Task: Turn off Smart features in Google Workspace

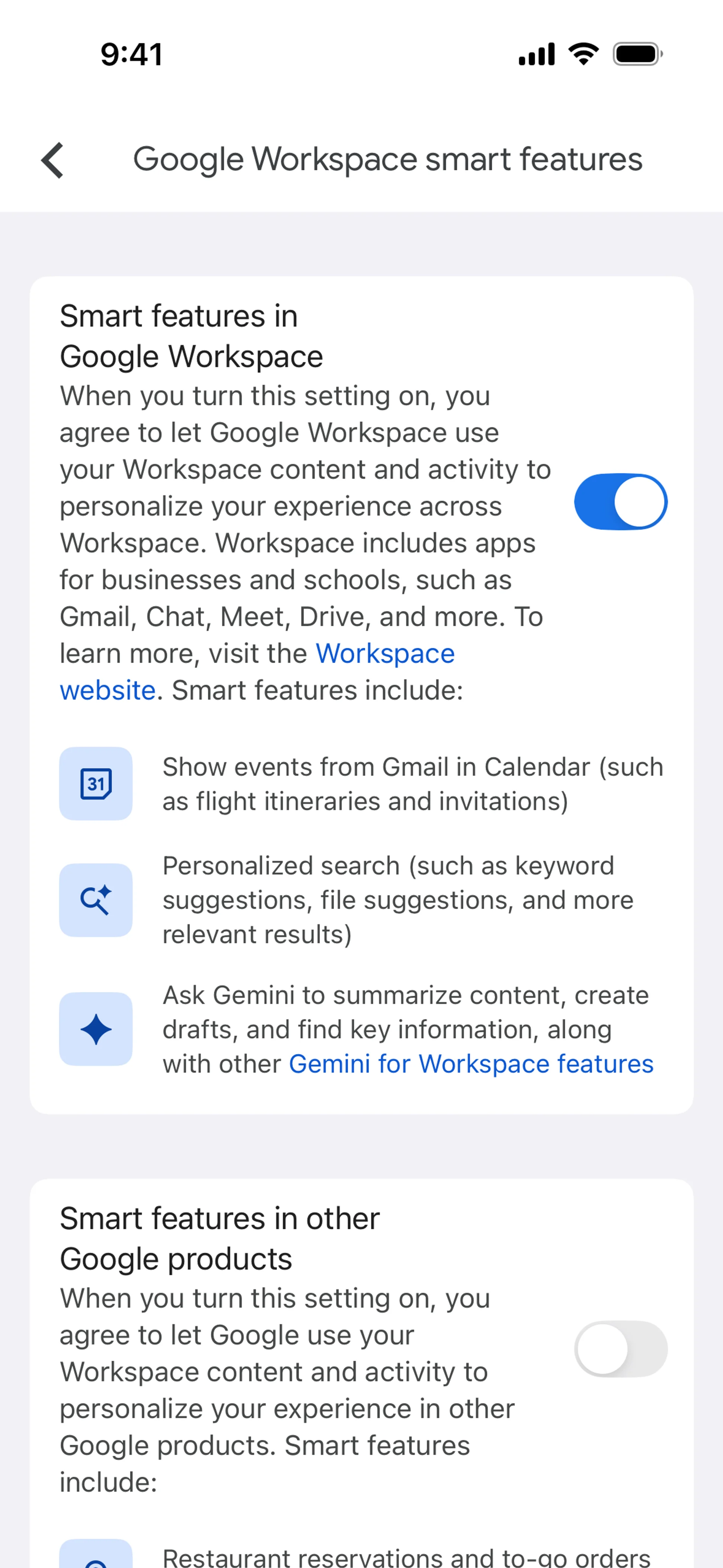Action: point(620,501)
